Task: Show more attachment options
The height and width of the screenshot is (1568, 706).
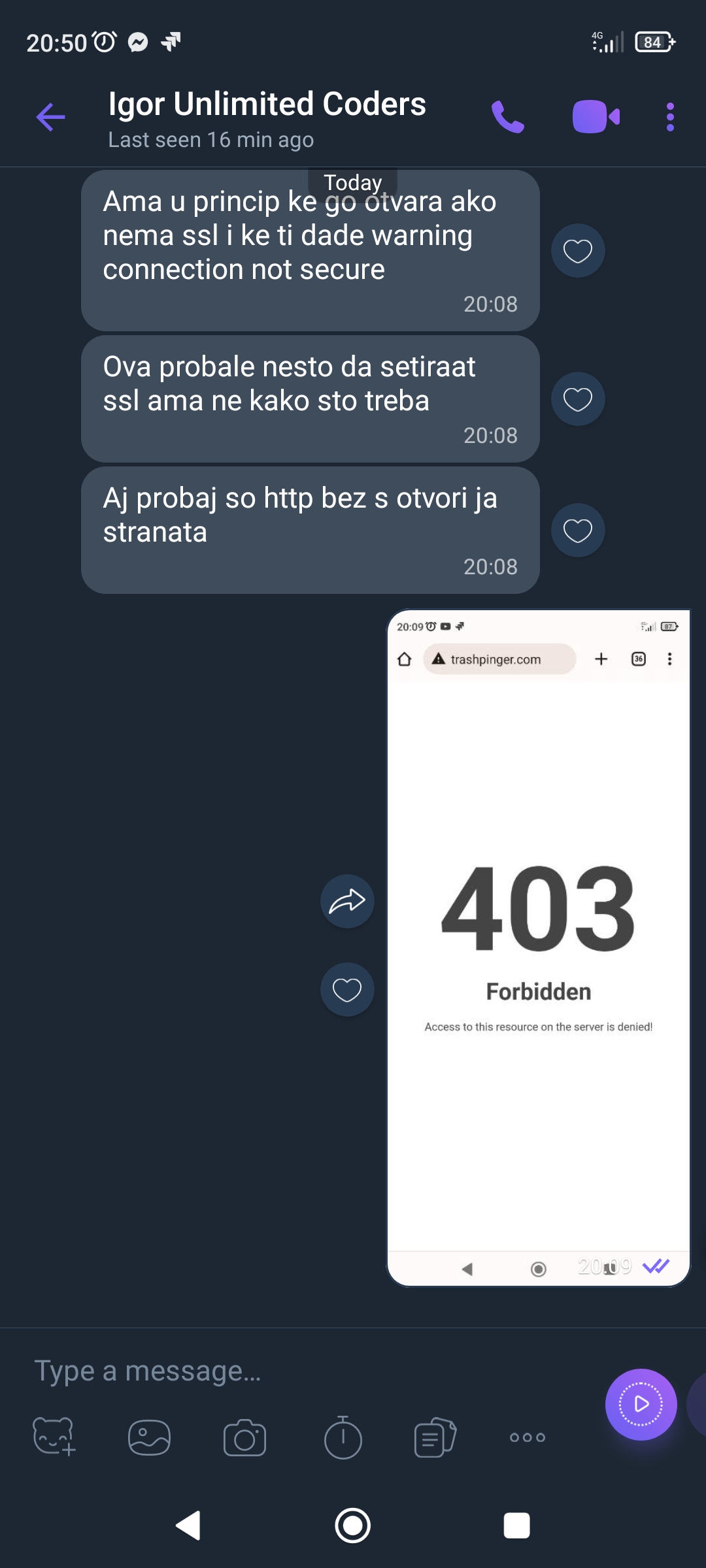Action: click(x=528, y=1437)
